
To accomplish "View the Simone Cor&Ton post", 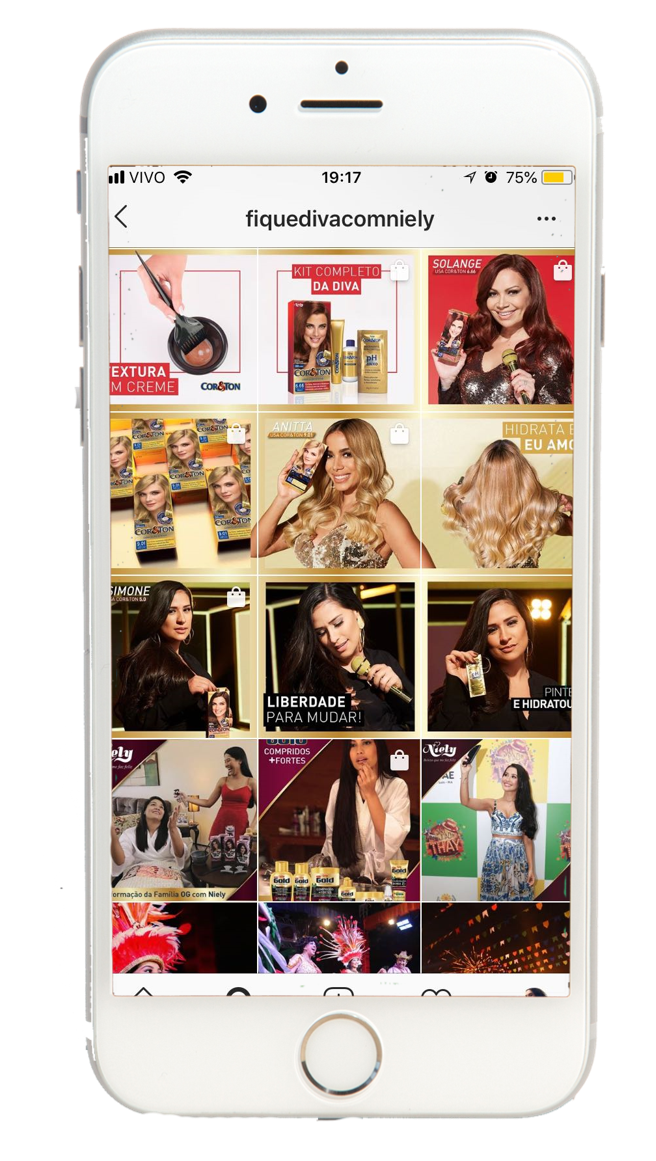I will click(183, 656).
